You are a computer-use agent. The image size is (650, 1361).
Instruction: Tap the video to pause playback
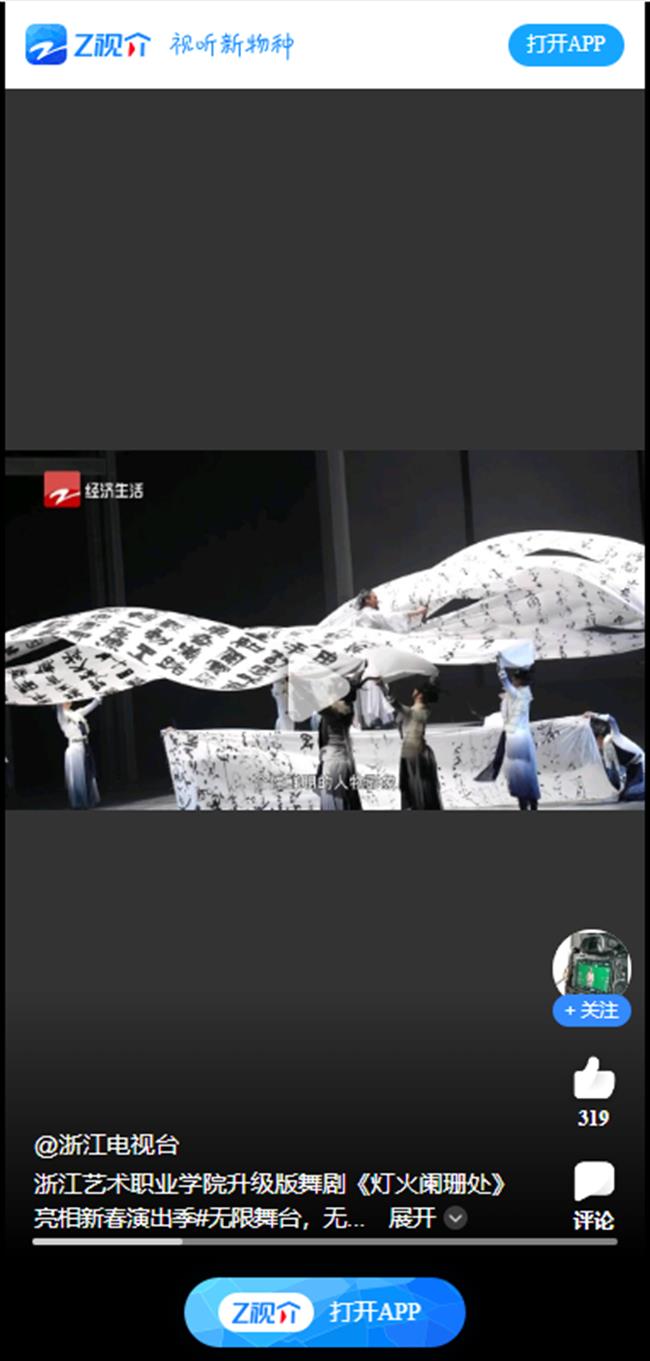click(x=325, y=630)
